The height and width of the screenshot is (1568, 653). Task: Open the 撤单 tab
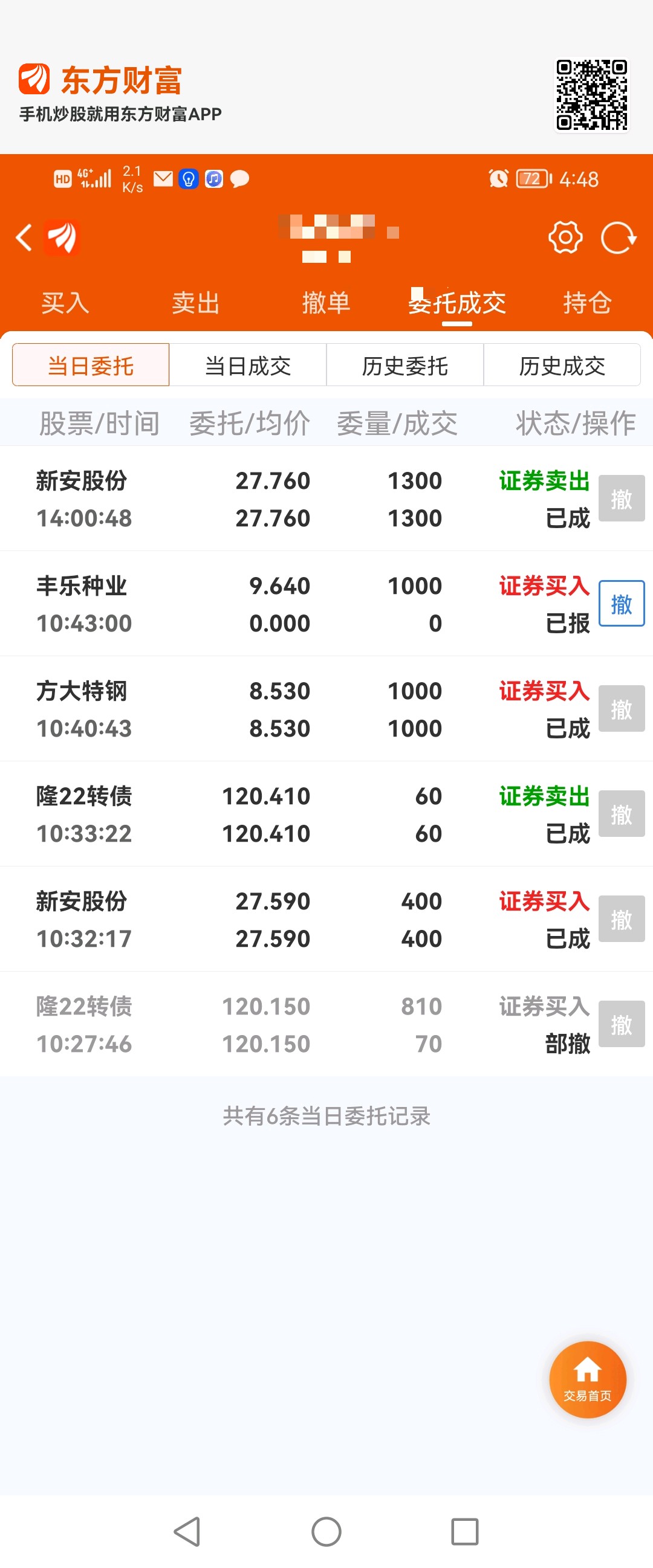(326, 303)
